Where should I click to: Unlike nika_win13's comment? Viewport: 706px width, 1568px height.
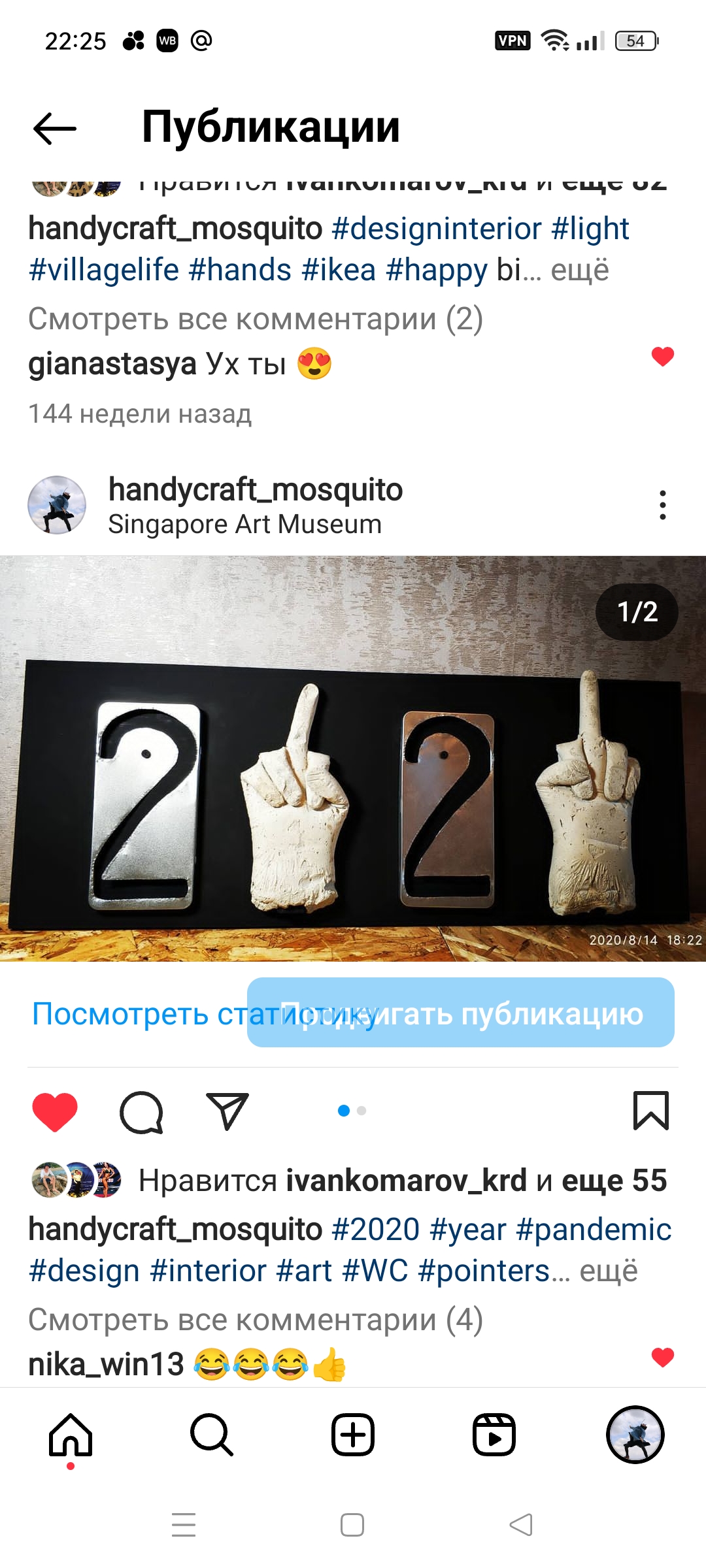(x=662, y=1358)
